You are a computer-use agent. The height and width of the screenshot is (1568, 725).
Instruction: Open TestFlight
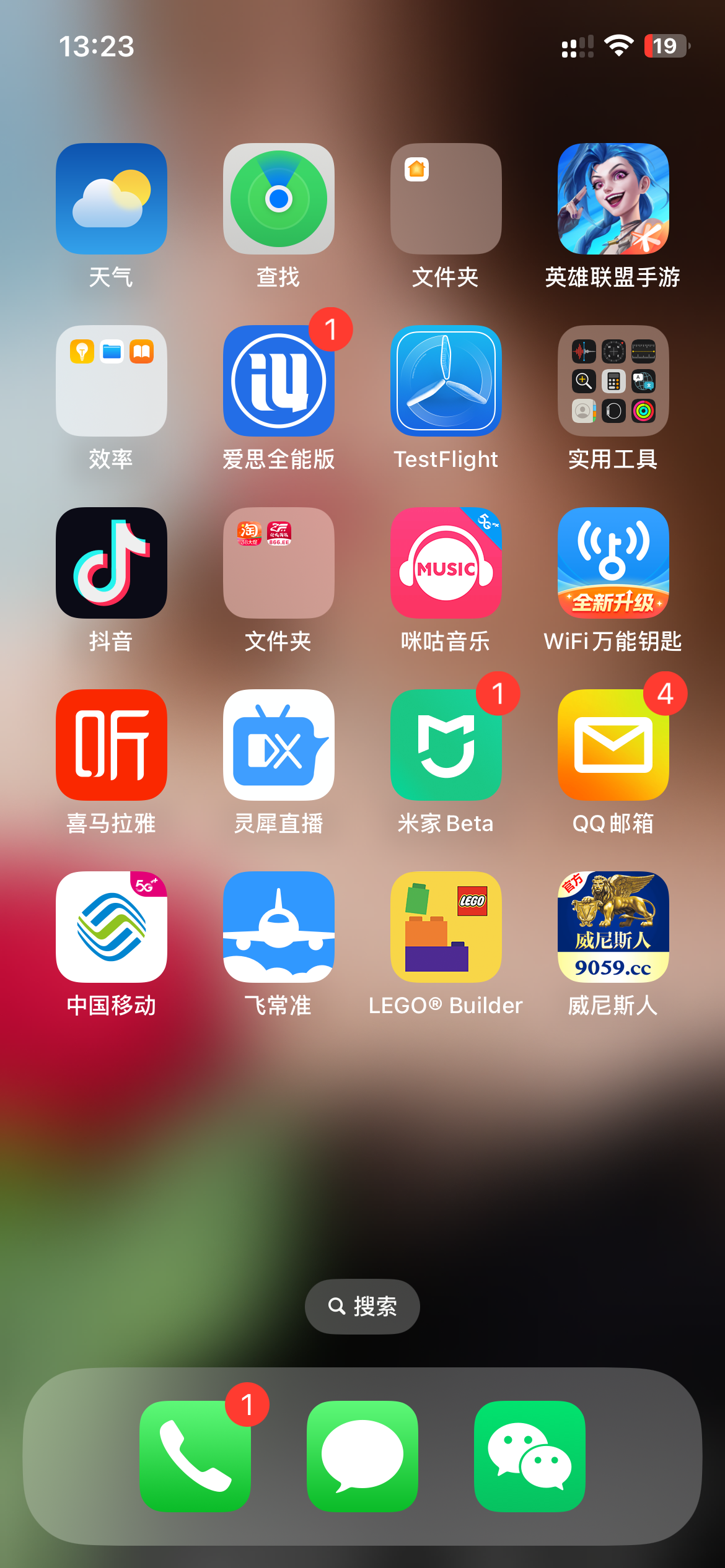(x=446, y=381)
